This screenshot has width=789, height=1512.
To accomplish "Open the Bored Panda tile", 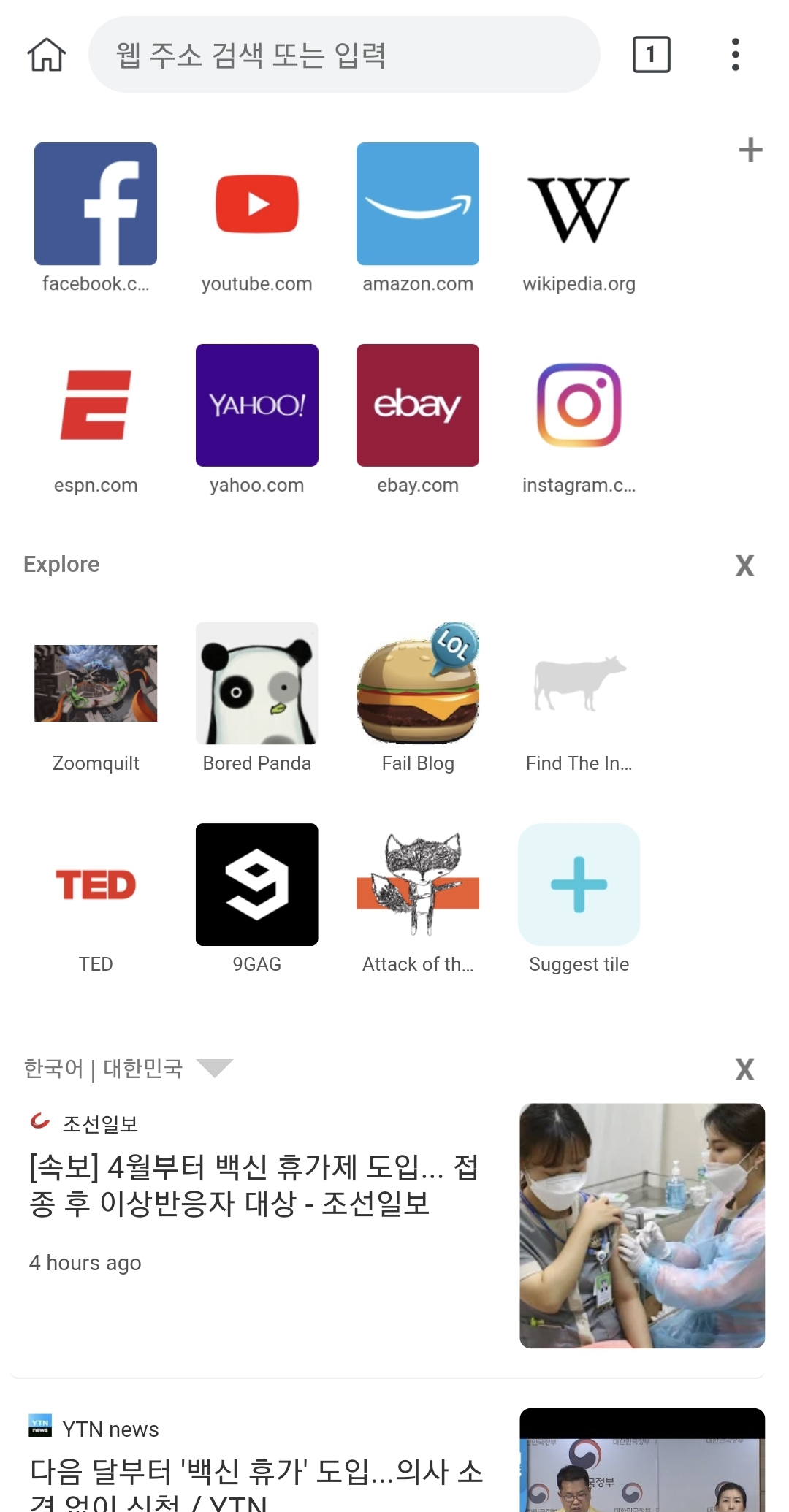I will 256,684.
